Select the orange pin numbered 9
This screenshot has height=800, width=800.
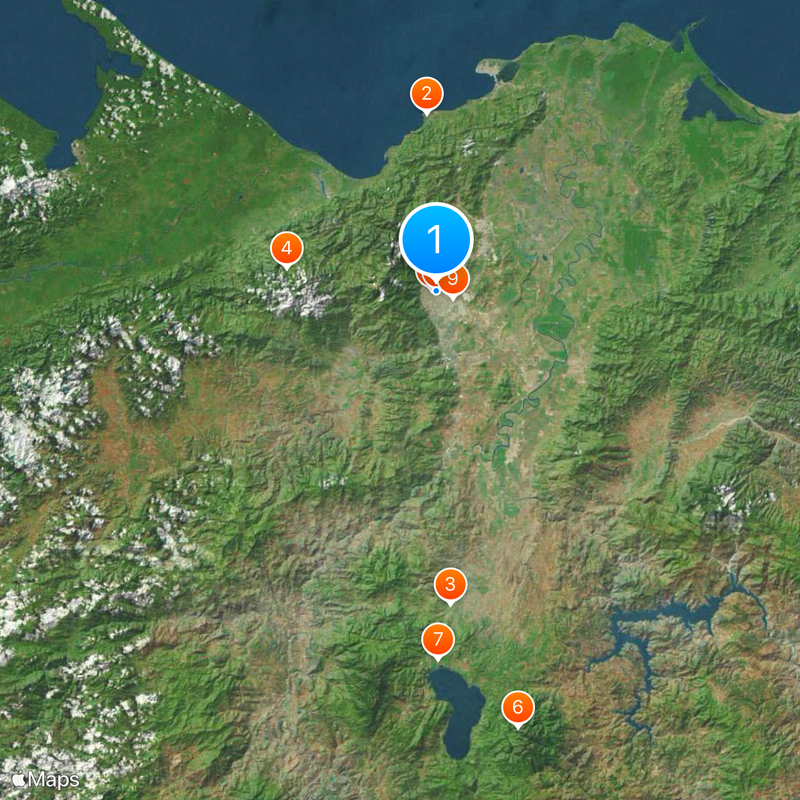pos(456,281)
